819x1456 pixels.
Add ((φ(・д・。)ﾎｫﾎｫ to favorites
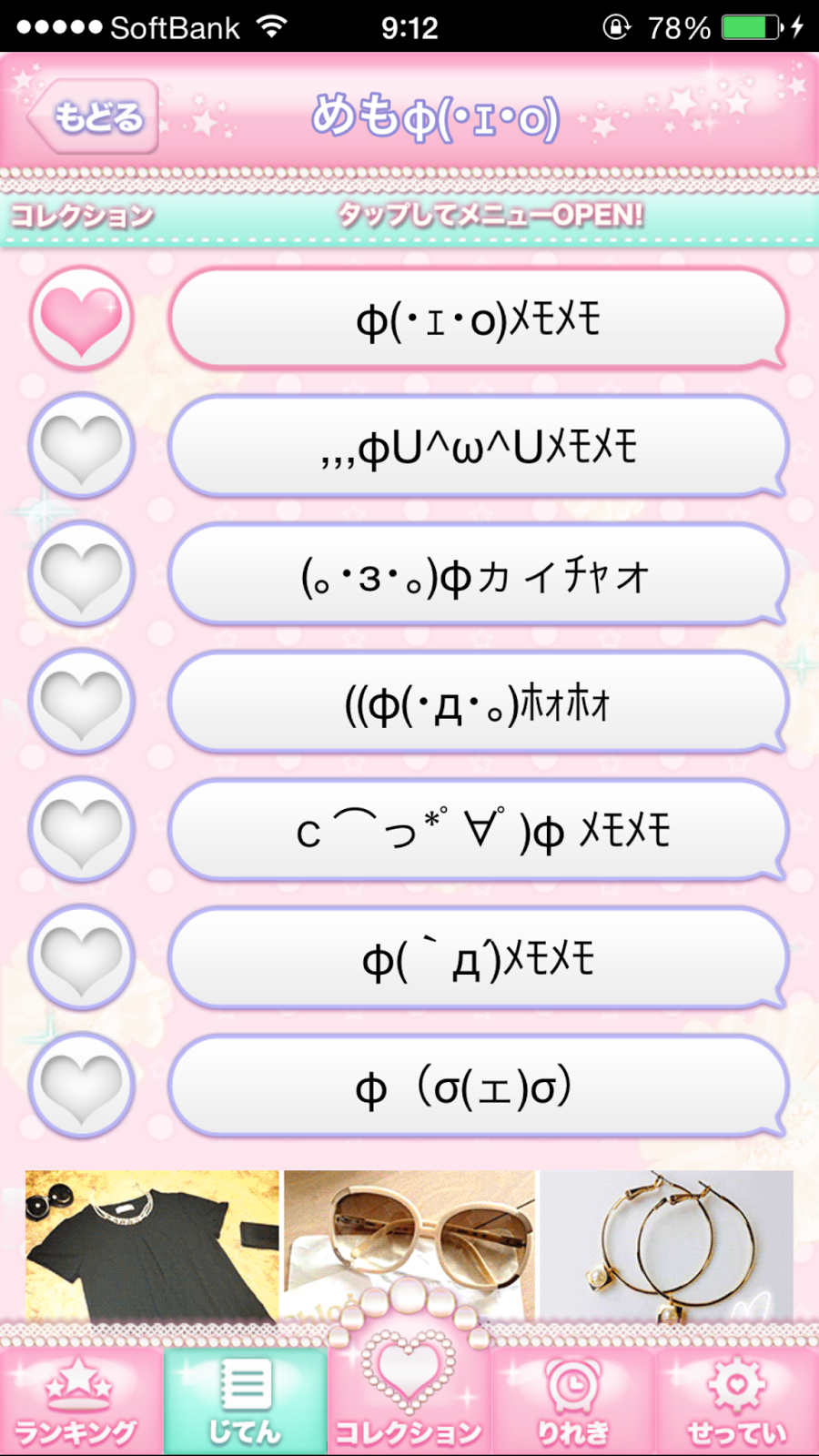[82, 702]
